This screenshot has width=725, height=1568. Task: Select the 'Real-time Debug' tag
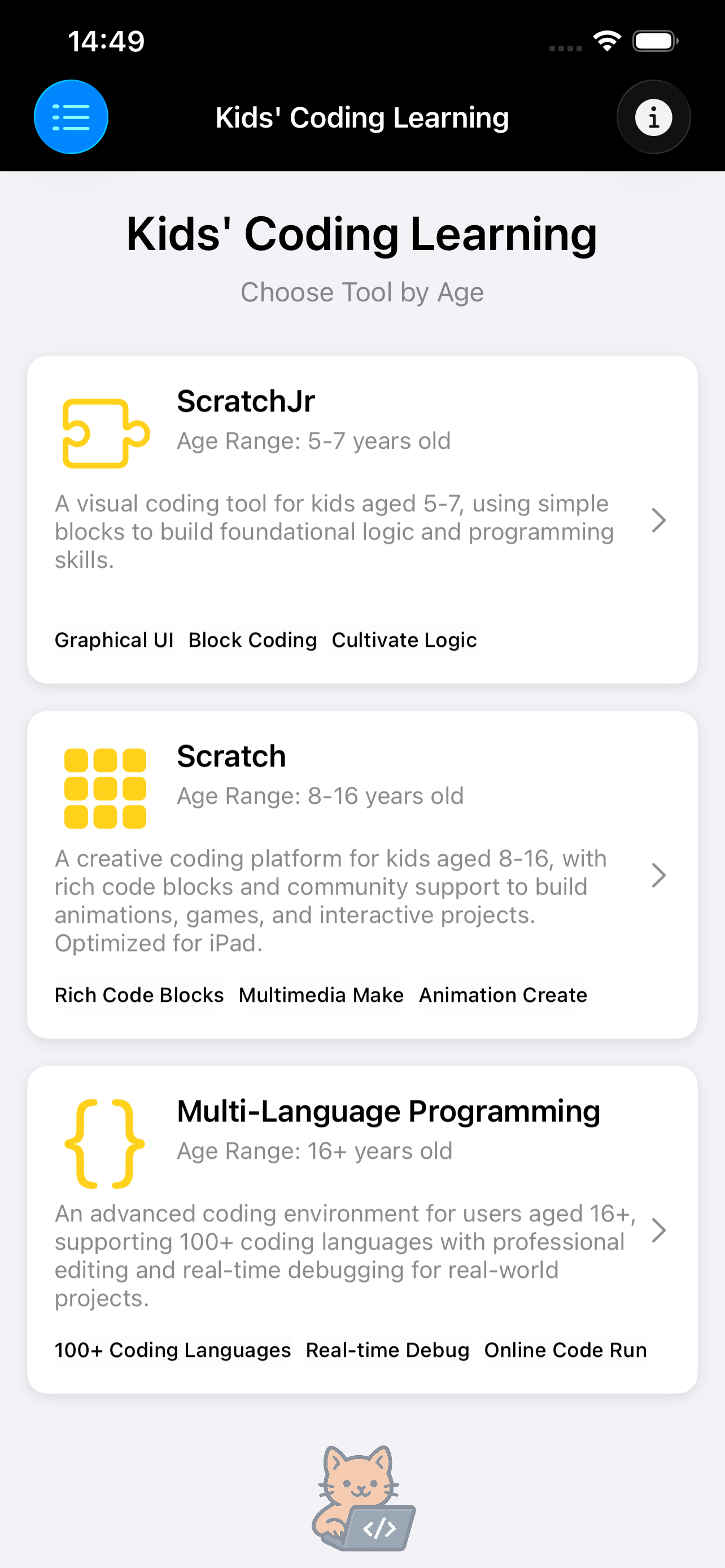388,1349
